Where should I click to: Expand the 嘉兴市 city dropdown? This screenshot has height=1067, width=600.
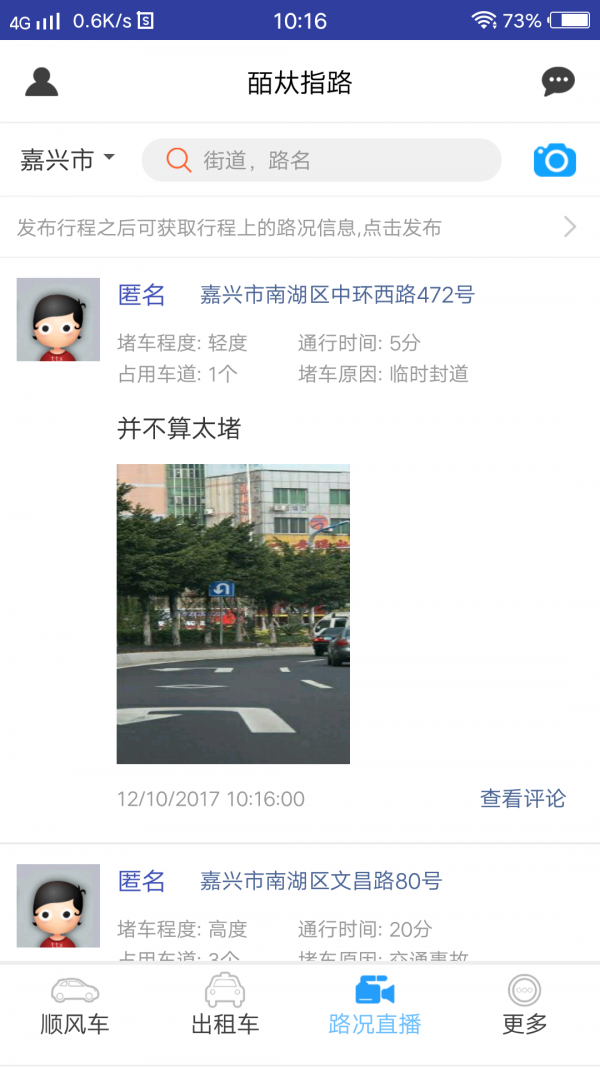(x=67, y=160)
